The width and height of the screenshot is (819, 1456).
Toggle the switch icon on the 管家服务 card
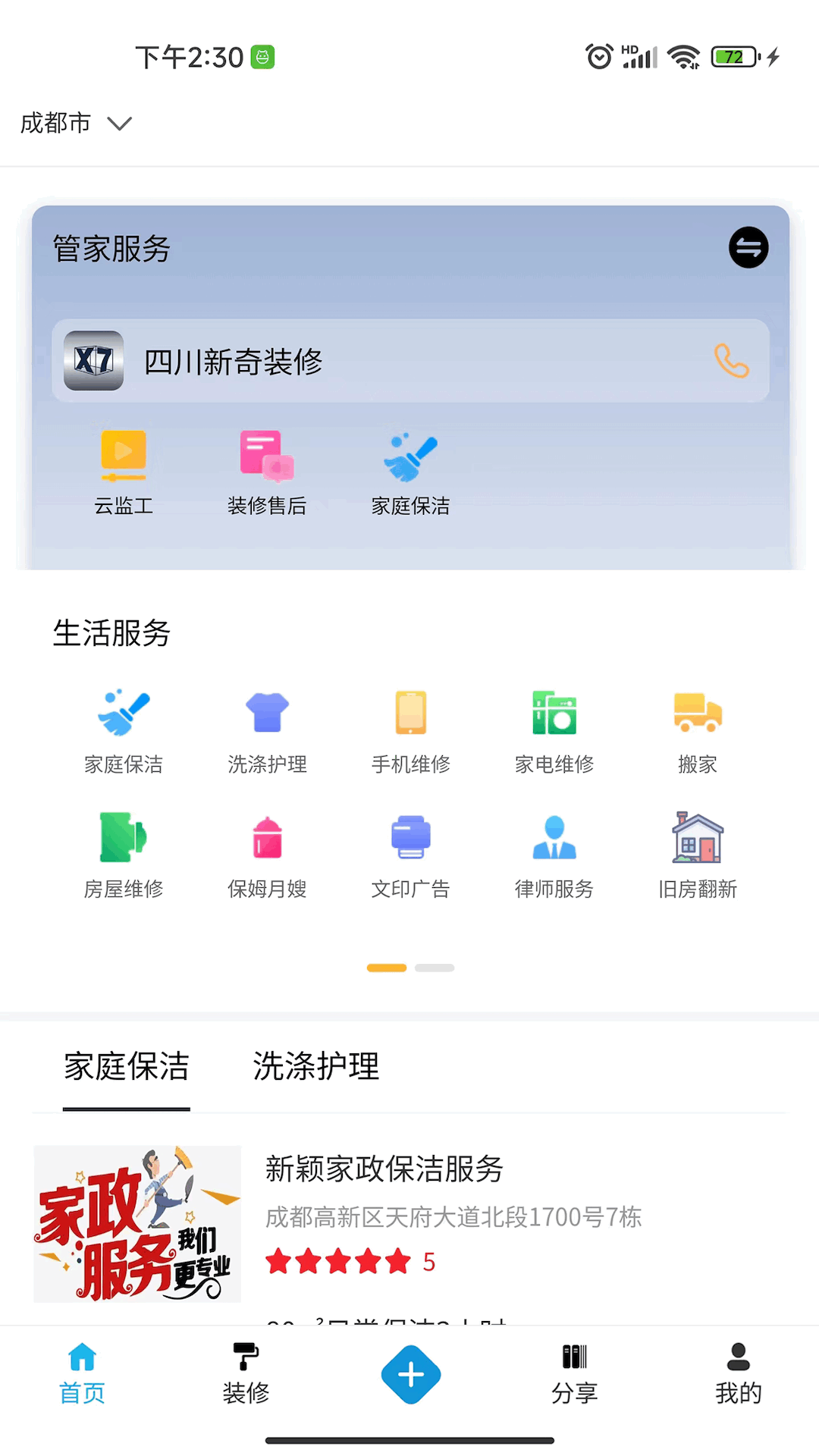[748, 248]
